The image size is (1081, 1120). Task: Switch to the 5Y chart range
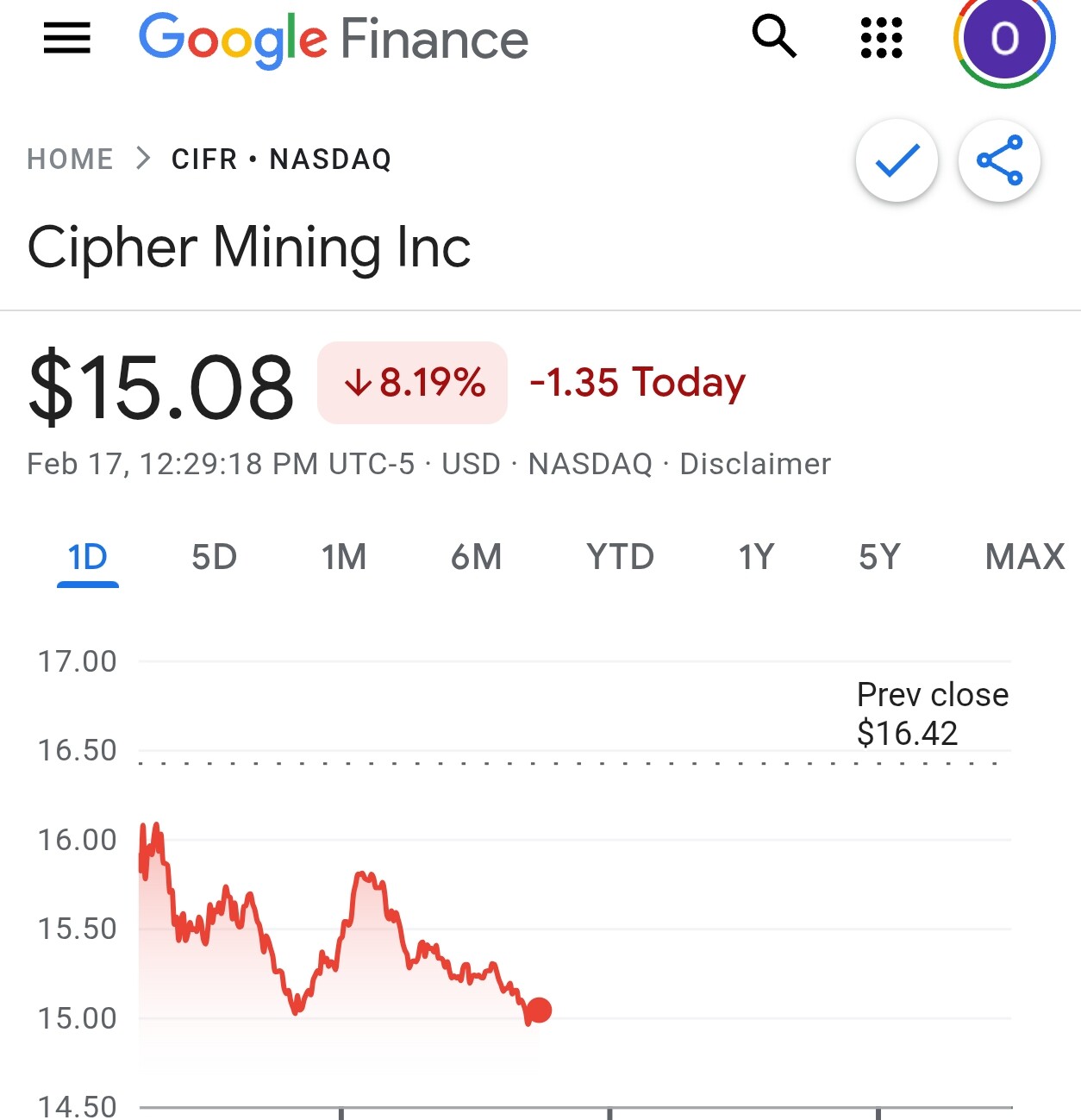pos(879,557)
